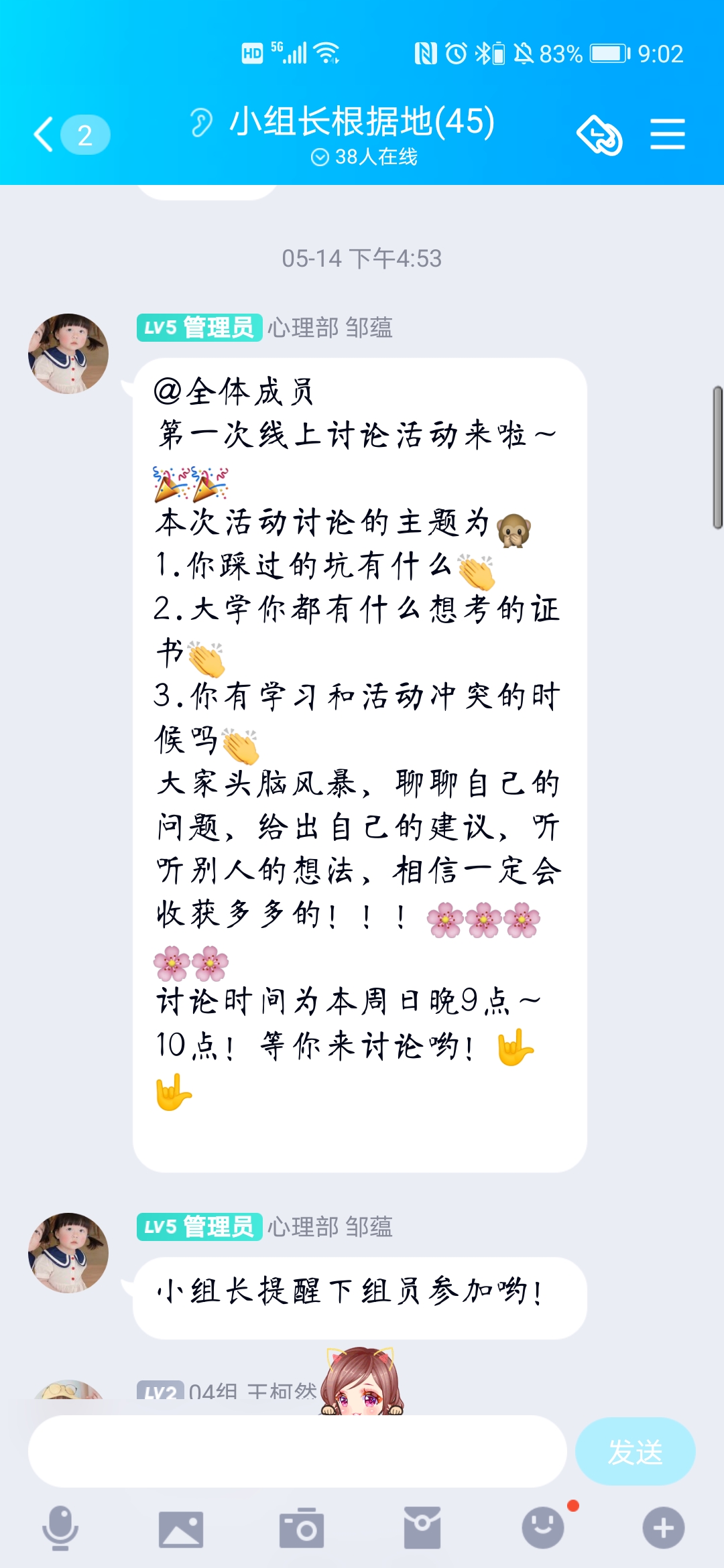Open the red packet icon
Image resolution: width=724 pixels, height=1568 pixels.
pyautogui.click(x=422, y=1528)
